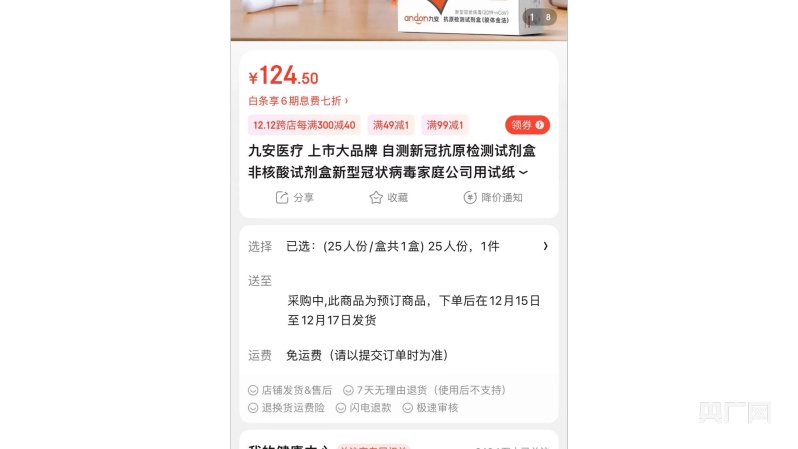Add product to favorites with 收藏

[x=388, y=197]
